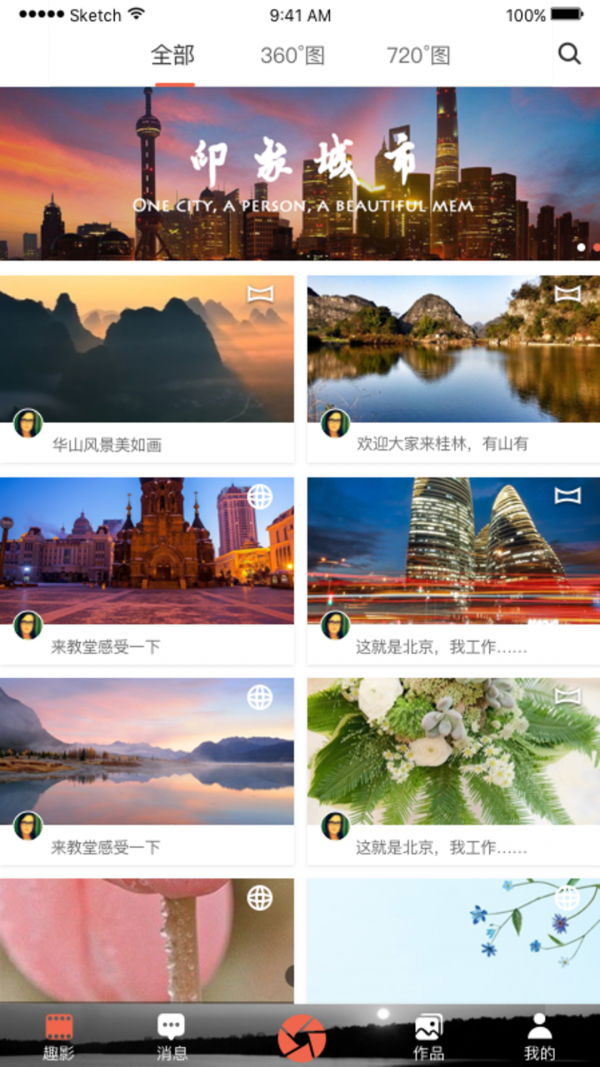Switch to the 作品 tab

[428, 1036]
